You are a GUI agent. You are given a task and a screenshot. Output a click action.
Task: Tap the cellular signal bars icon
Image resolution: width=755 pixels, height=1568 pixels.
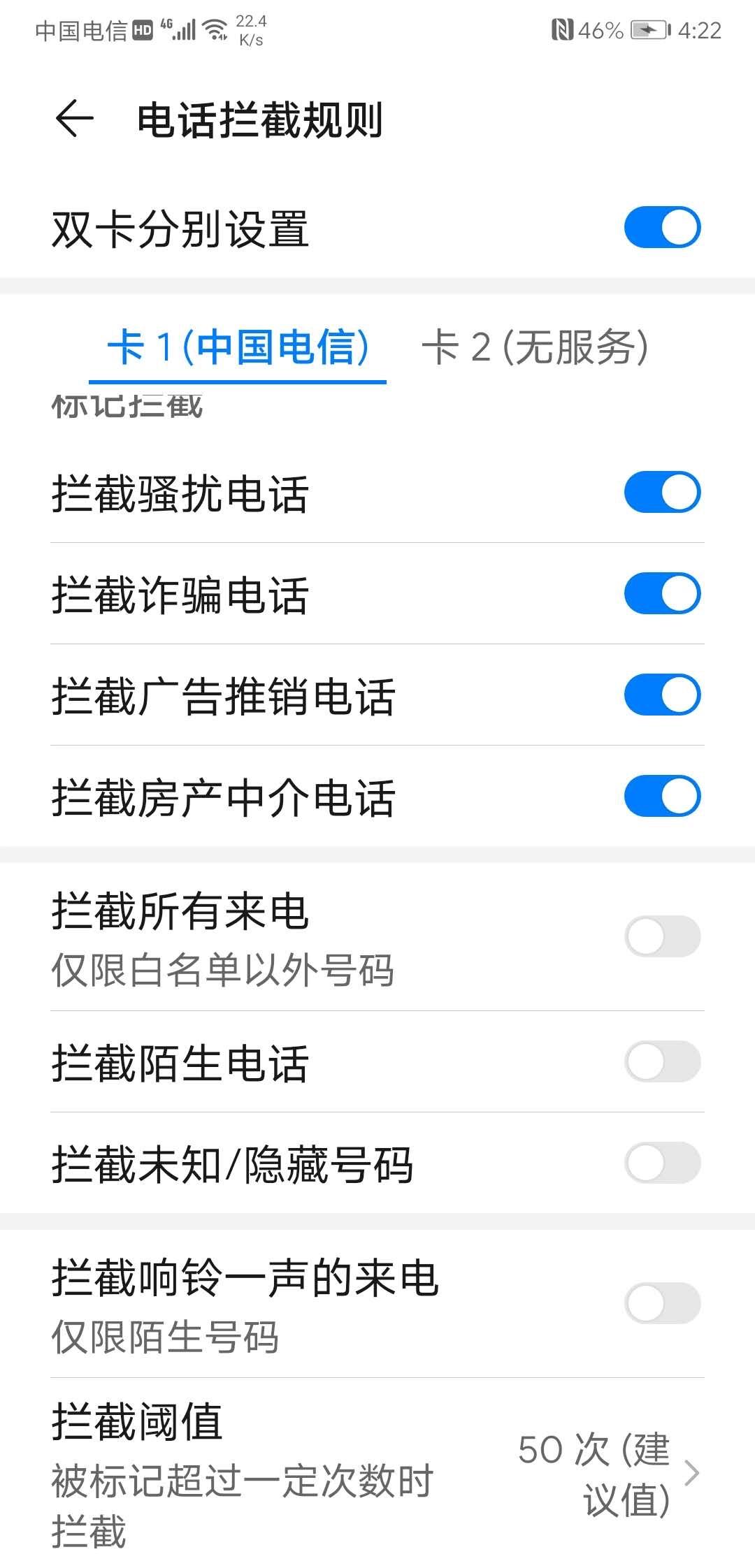click(x=185, y=29)
